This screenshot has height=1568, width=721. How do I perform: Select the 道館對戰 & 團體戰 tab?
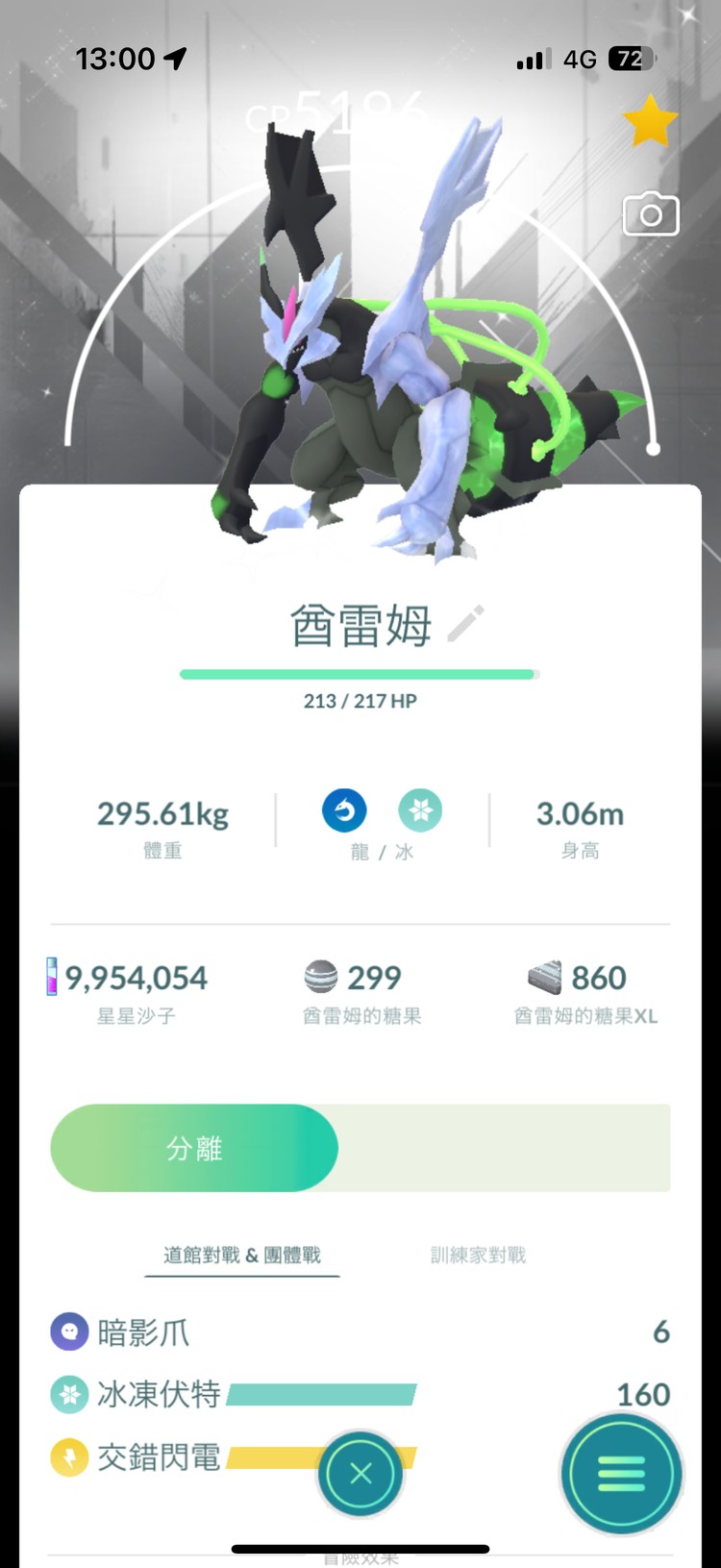(242, 1255)
